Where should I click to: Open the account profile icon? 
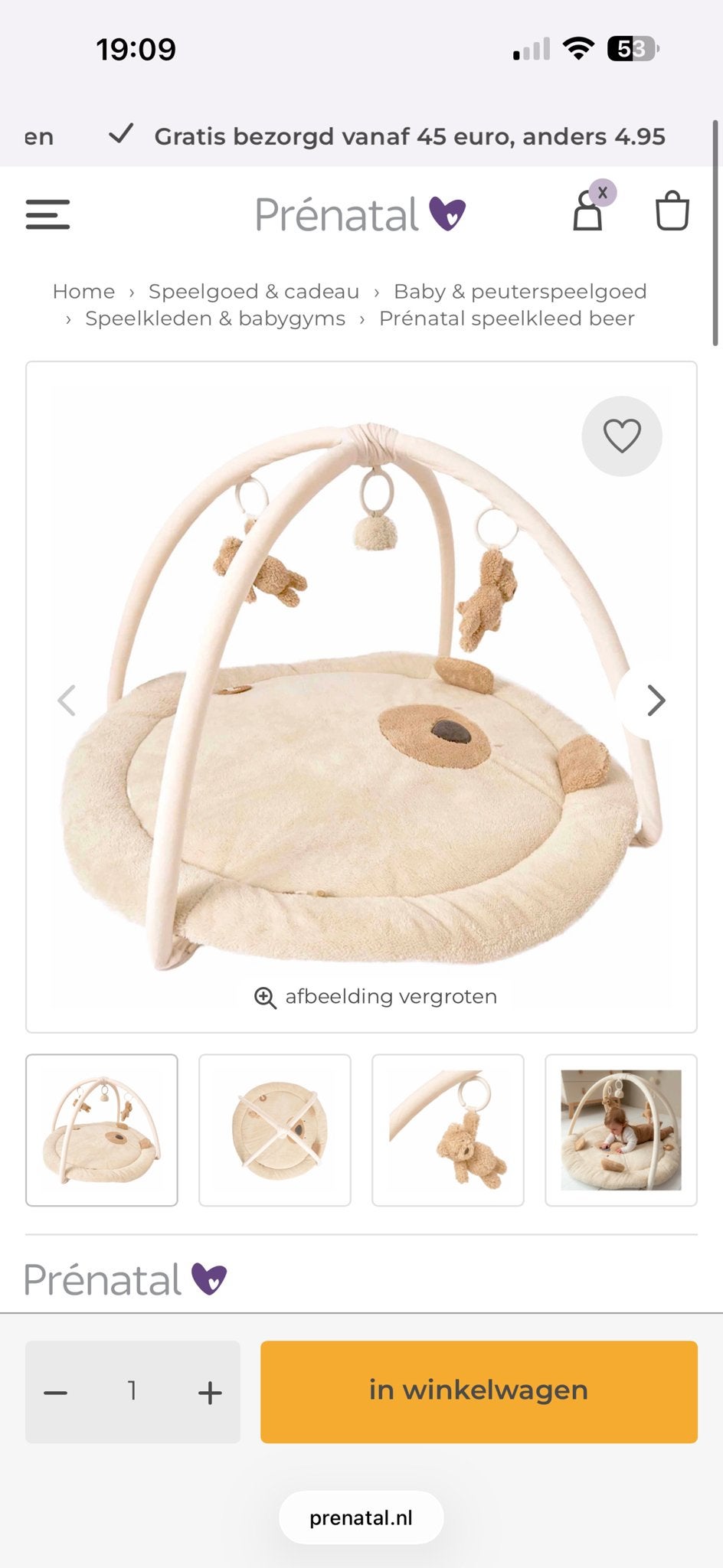point(588,211)
